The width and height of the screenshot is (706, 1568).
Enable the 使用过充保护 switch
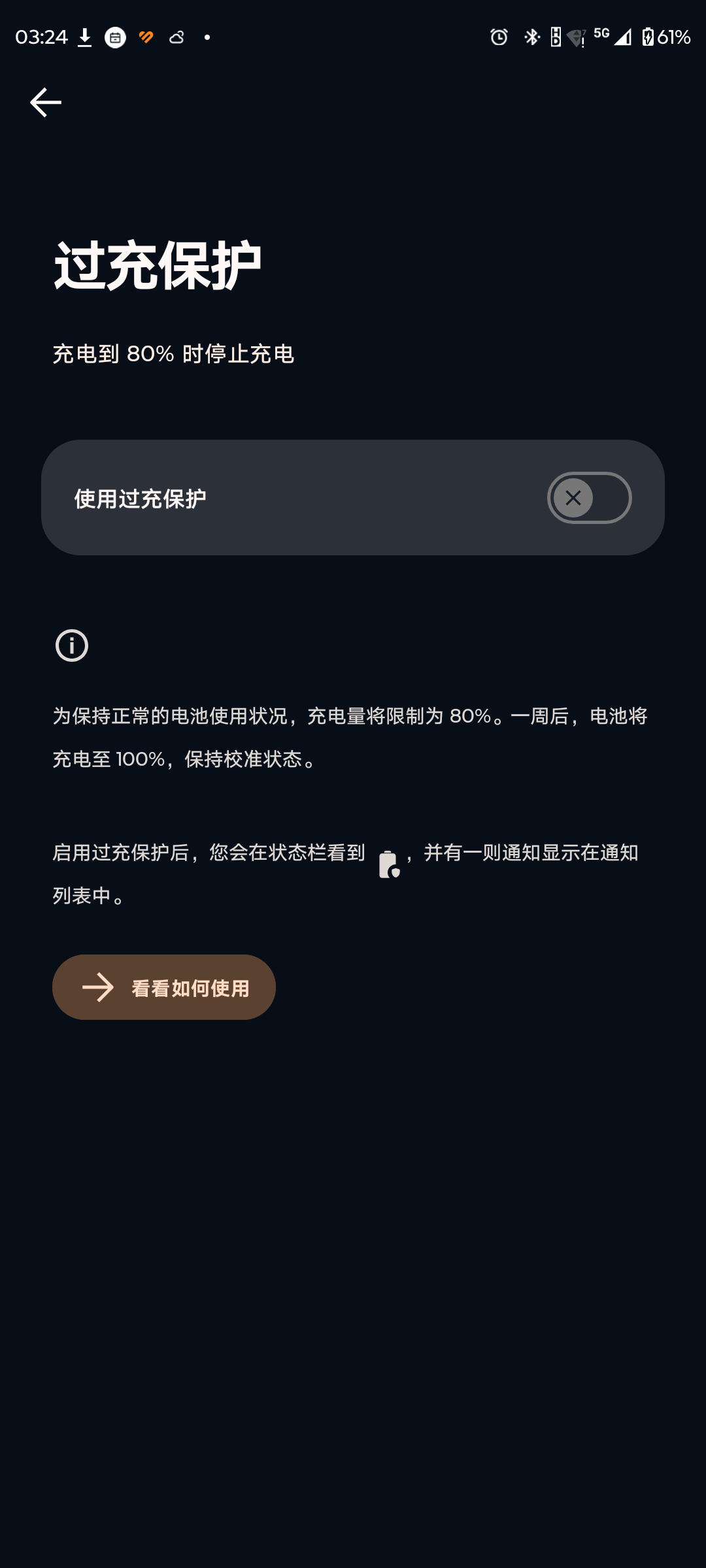pos(589,498)
